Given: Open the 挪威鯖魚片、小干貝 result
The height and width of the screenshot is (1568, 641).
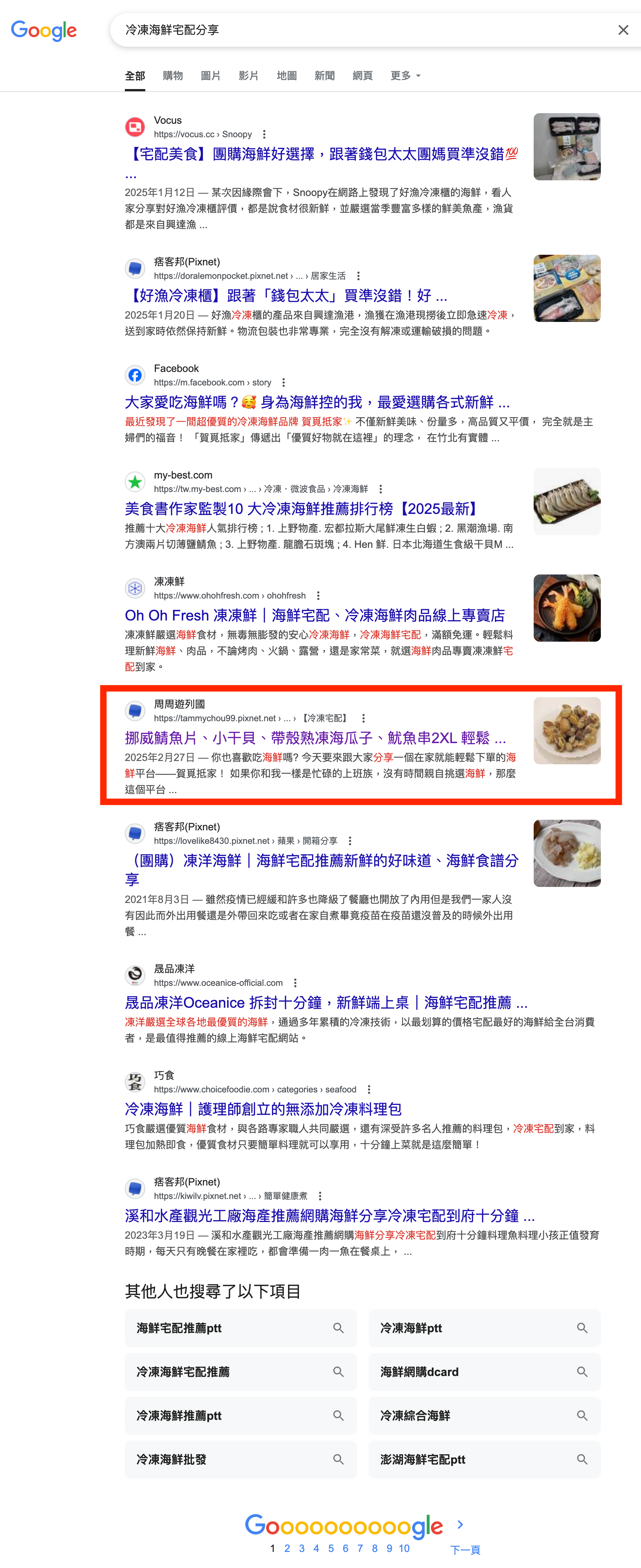Looking at the screenshot, I should pyautogui.click(x=315, y=738).
